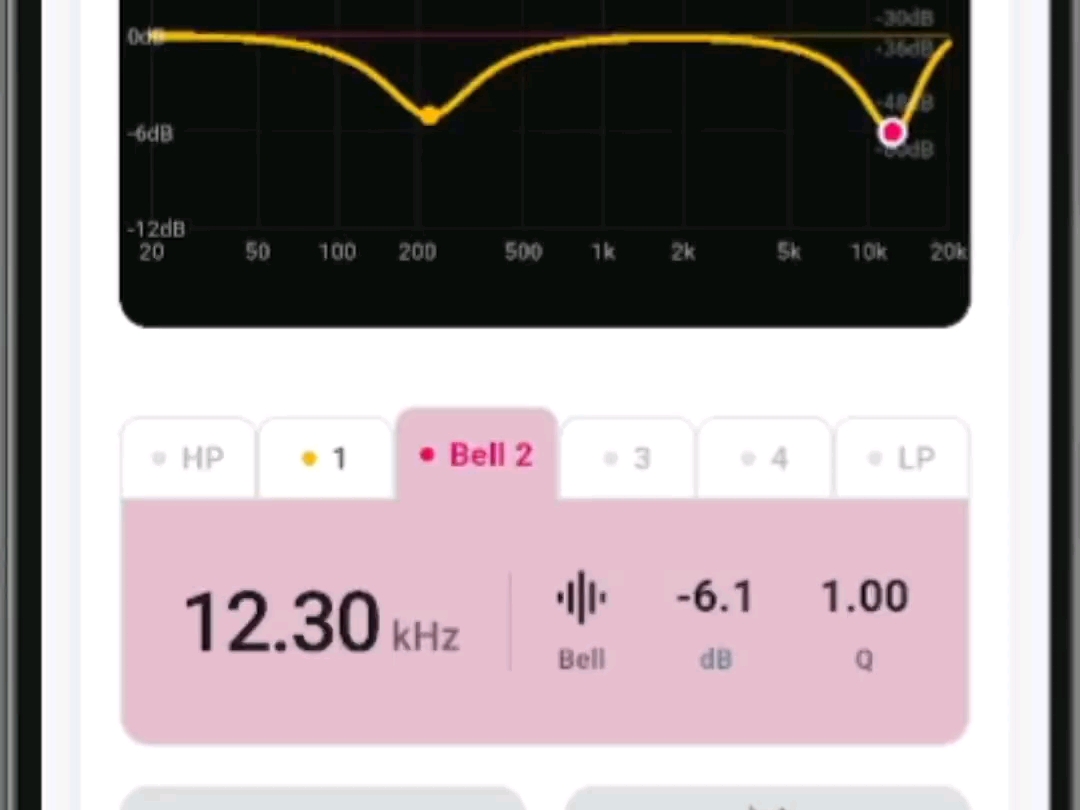Change the Bell filter type
The image size is (1080, 810).
click(581, 621)
